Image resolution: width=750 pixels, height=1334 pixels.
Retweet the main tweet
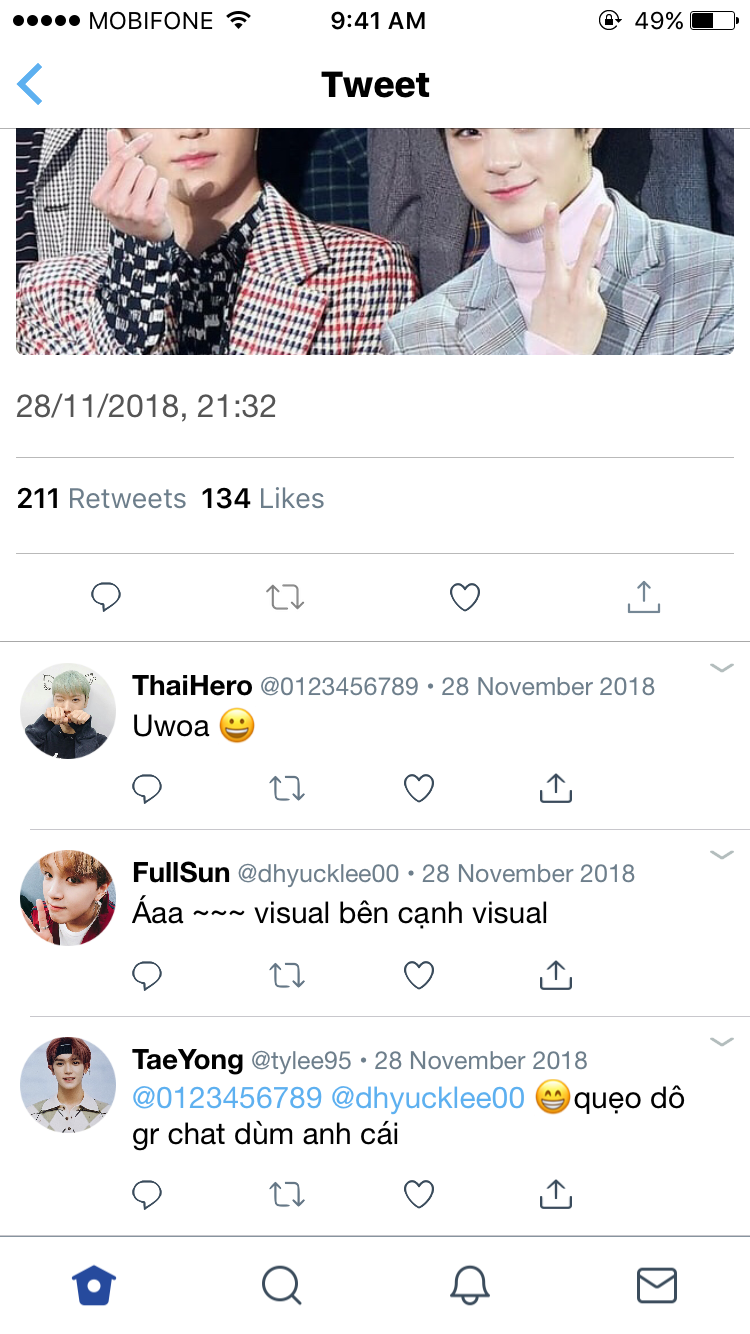coord(285,597)
